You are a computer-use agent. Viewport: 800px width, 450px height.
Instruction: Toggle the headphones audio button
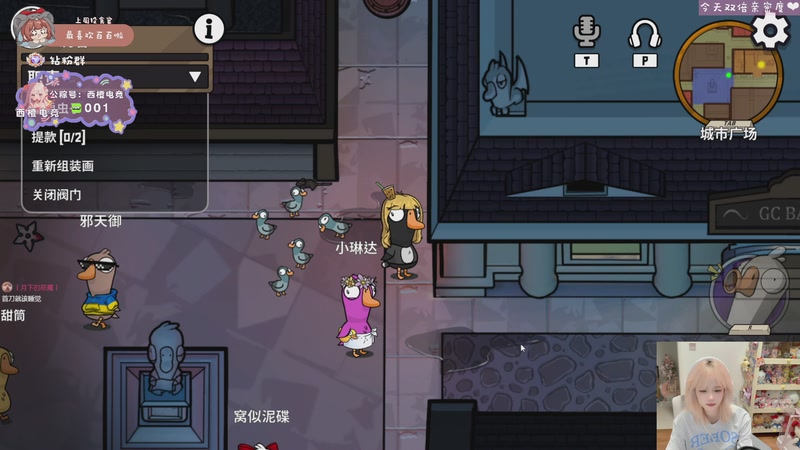click(x=645, y=34)
